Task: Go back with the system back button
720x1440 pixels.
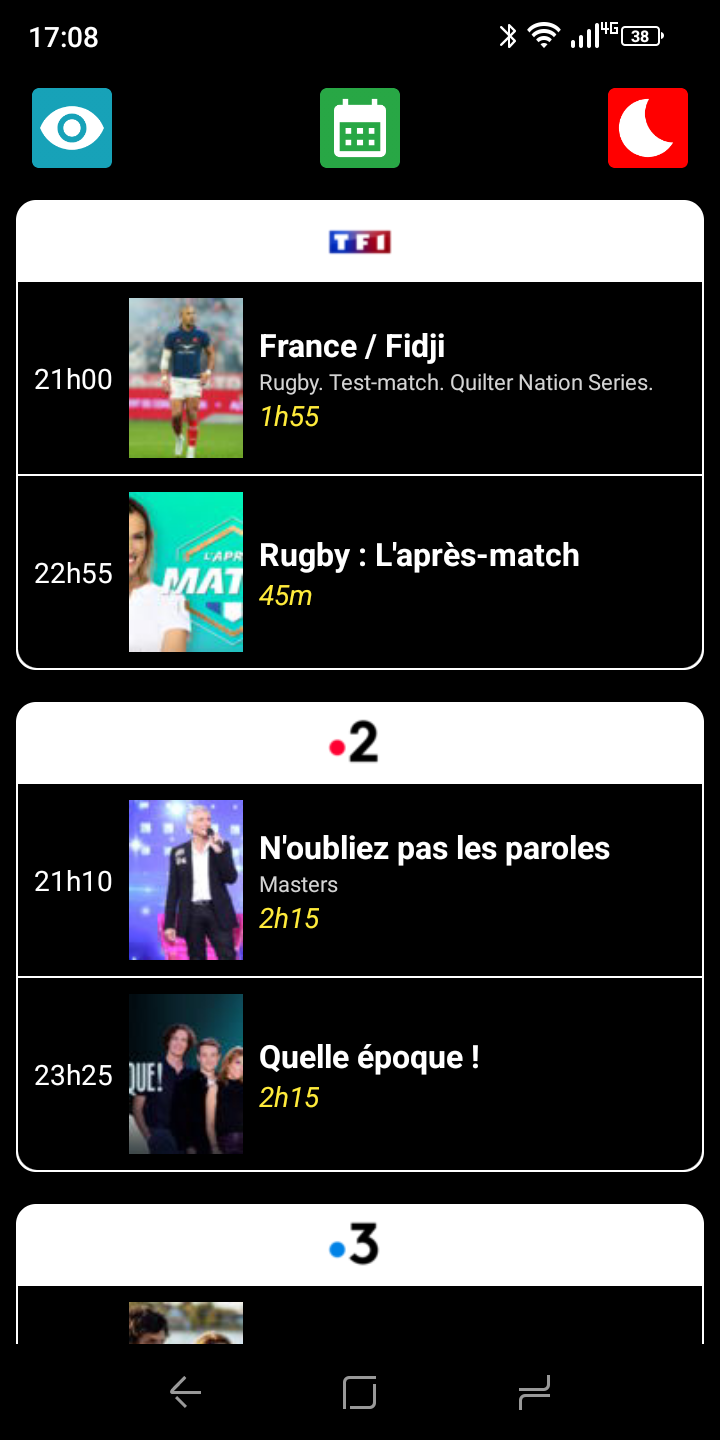Action: coord(186,1392)
